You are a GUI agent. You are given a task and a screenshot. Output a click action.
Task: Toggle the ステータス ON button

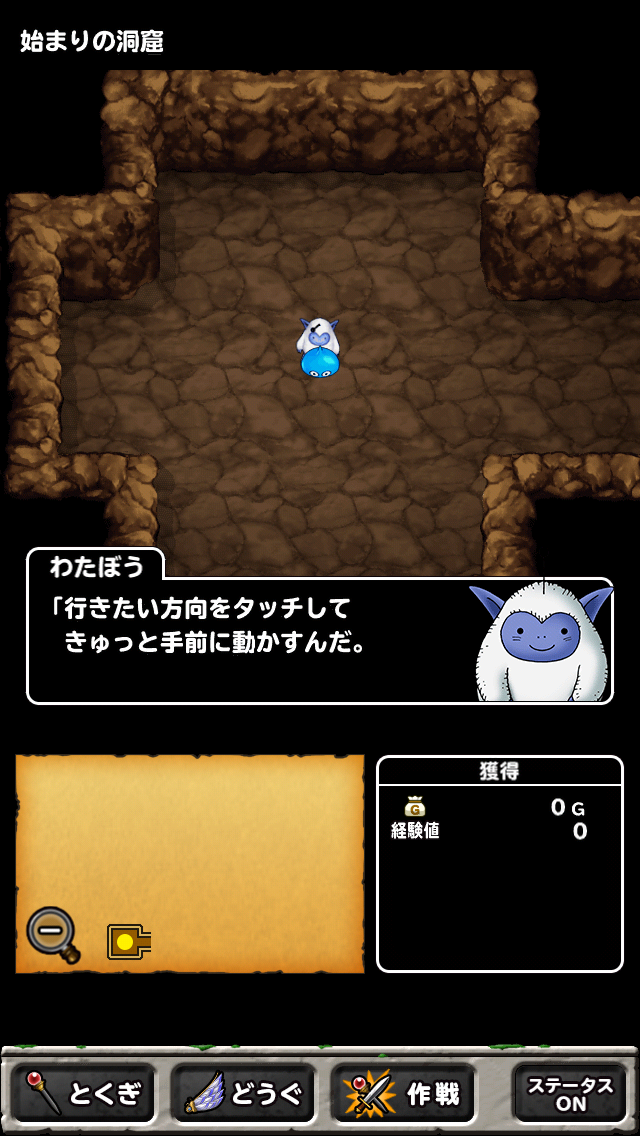point(571,1094)
